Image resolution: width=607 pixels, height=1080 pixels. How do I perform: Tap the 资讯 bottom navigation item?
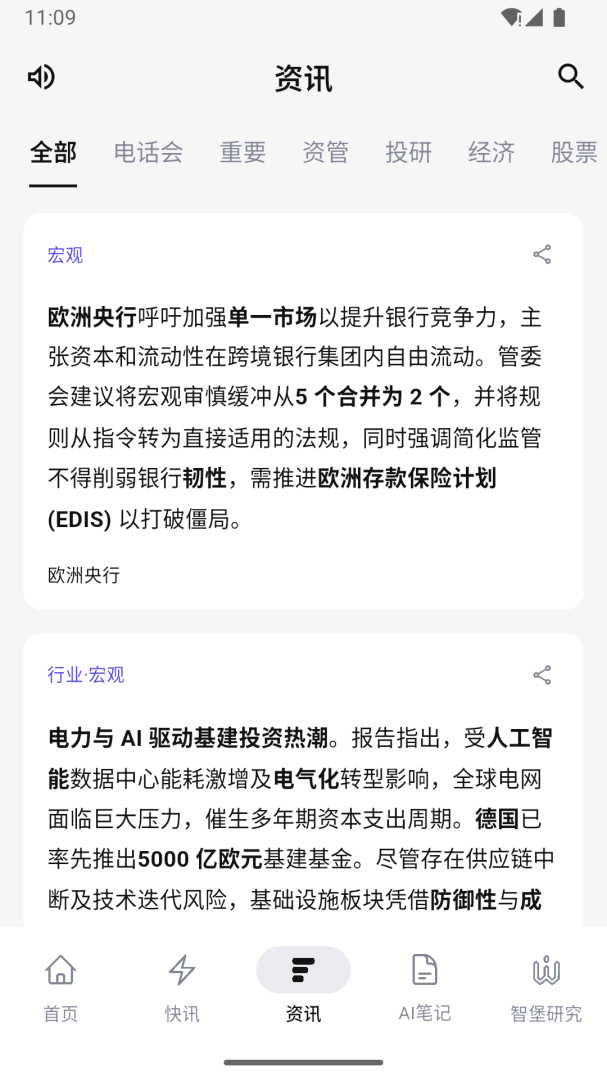pos(303,986)
